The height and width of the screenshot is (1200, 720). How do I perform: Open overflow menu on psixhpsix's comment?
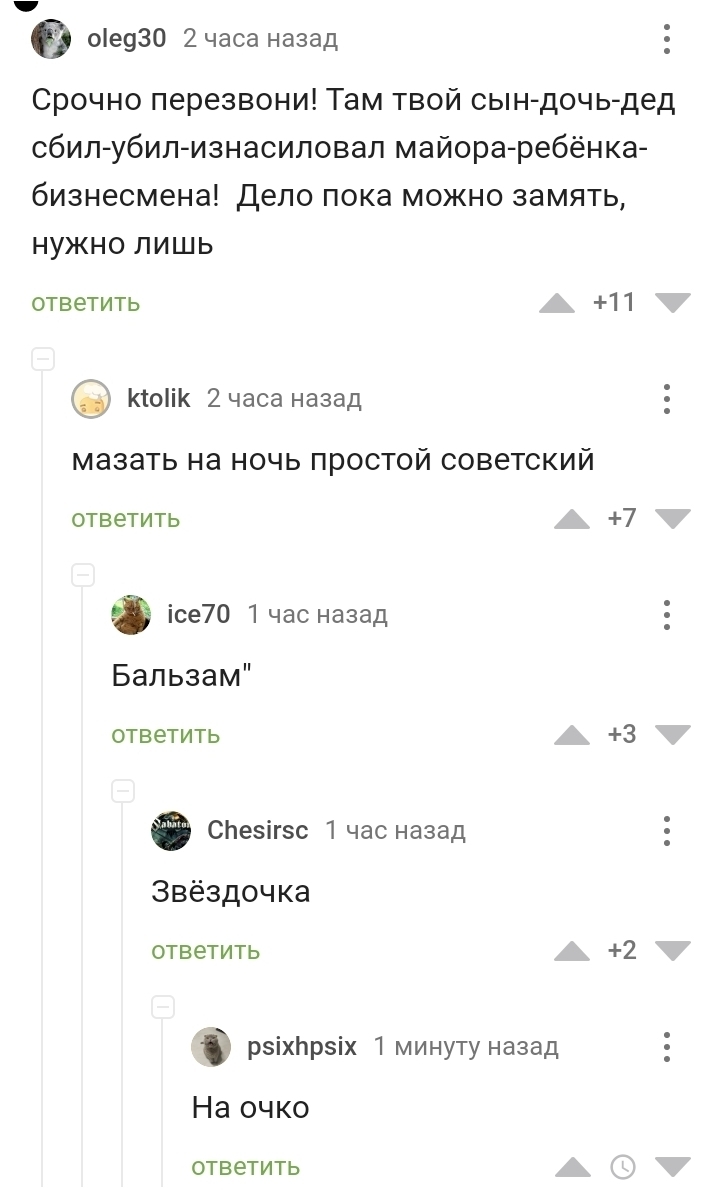tap(667, 1046)
